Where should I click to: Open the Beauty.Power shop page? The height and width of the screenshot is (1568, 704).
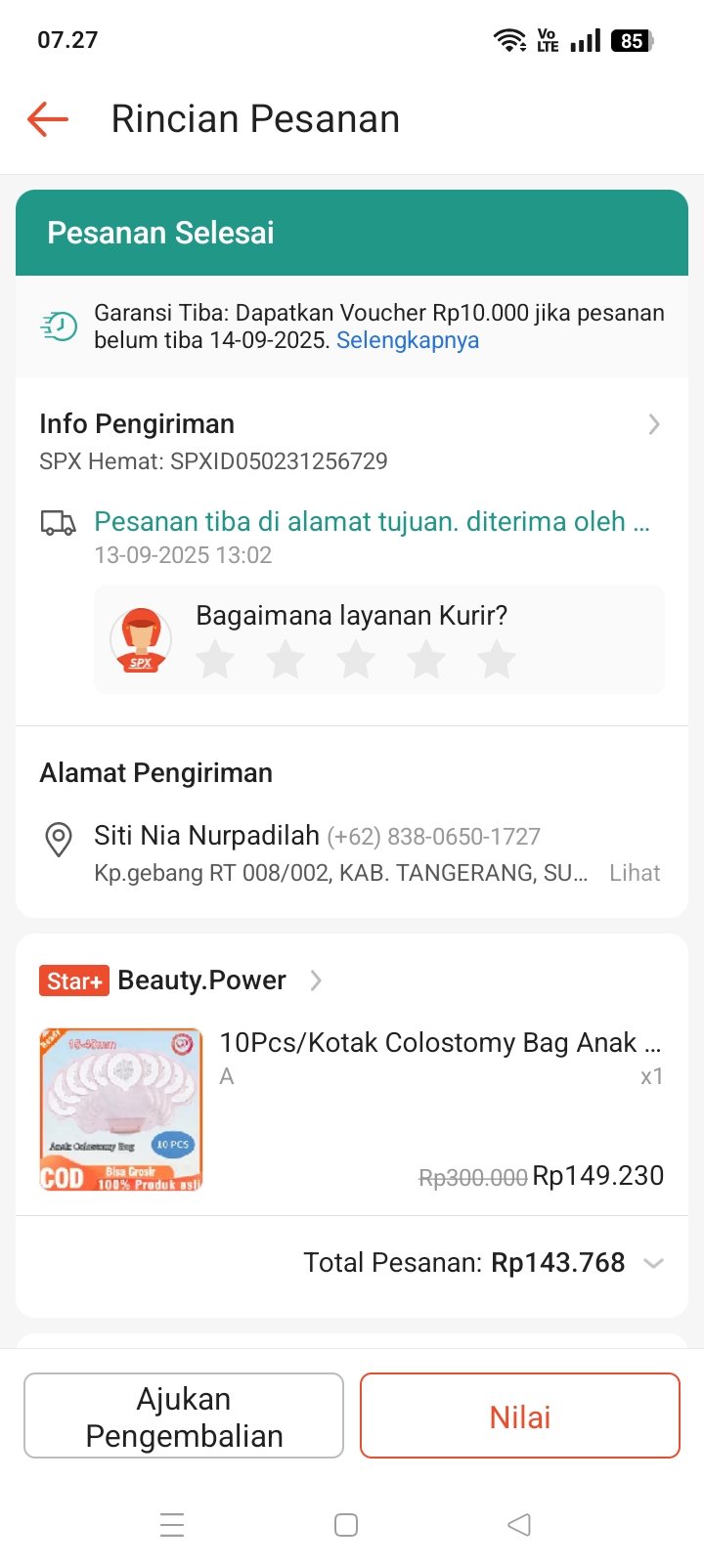tap(201, 980)
